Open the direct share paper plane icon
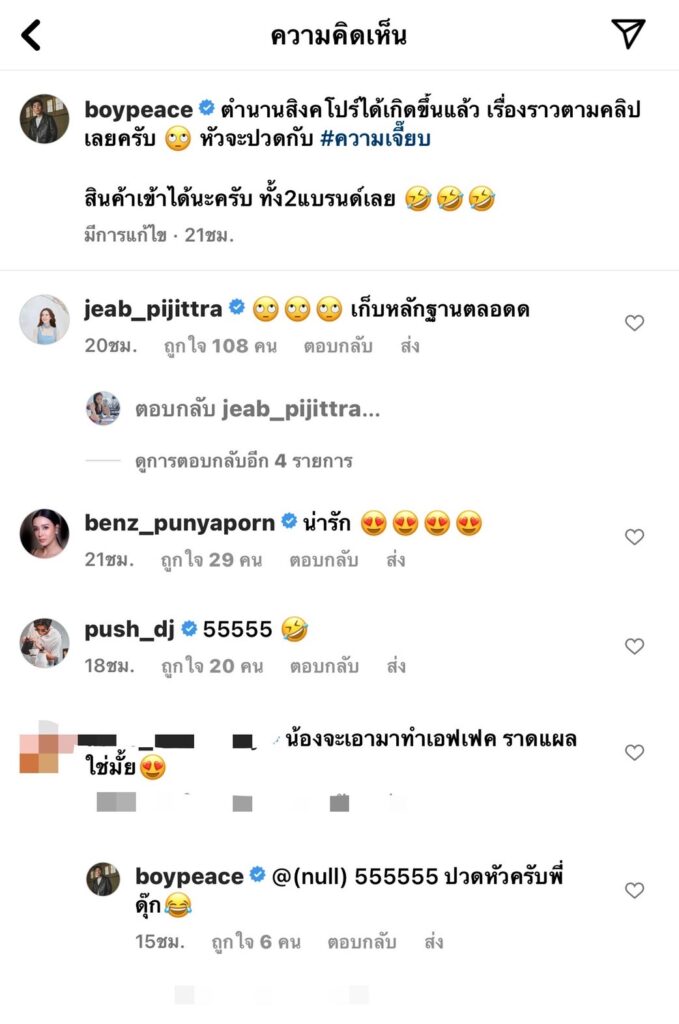This screenshot has height=1024, width=679. pyautogui.click(x=628, y=35)
